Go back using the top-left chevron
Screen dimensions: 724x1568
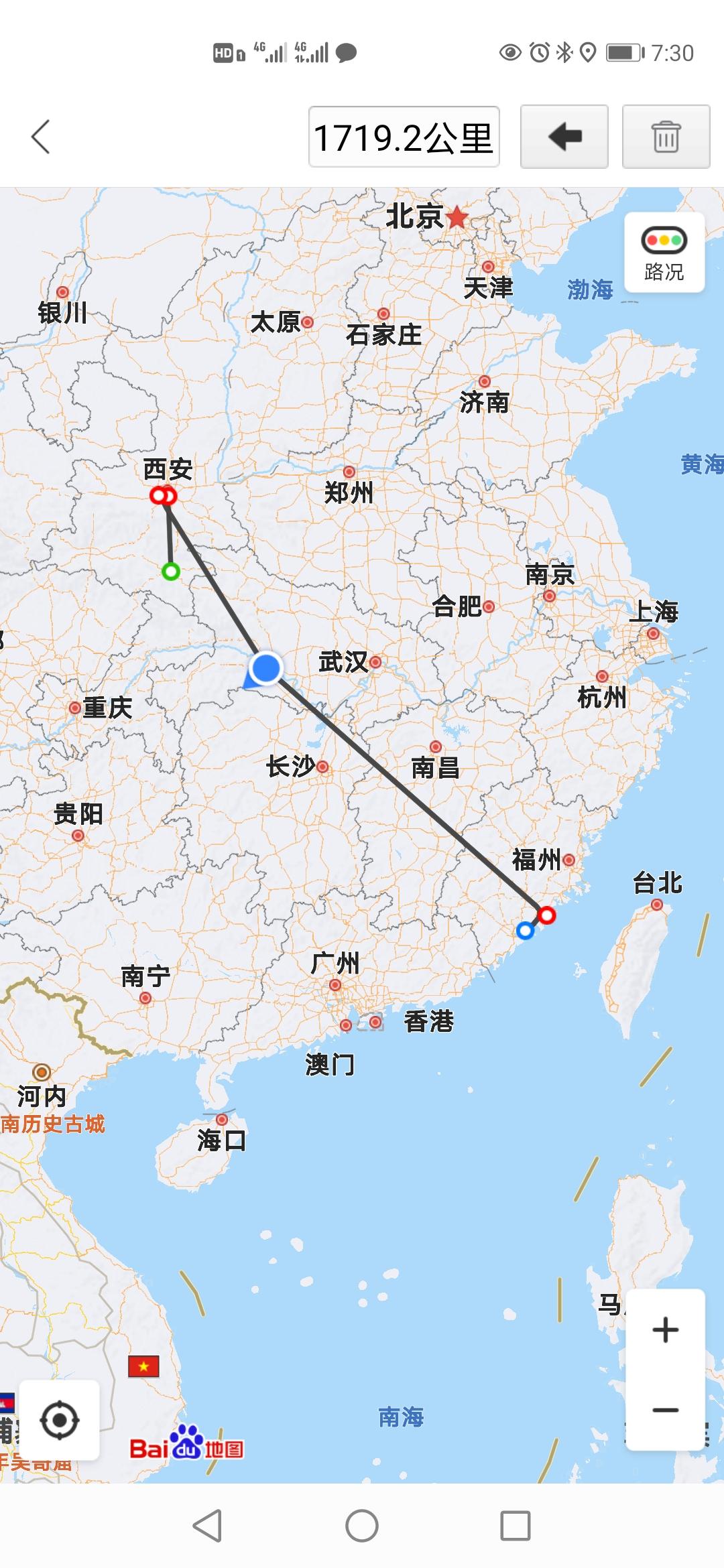(41, 137)
